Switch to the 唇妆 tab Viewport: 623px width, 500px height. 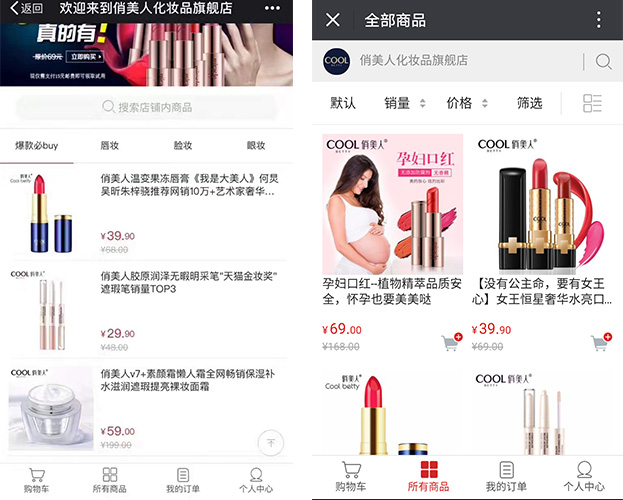pyautogui.click(x=110, y=146)
